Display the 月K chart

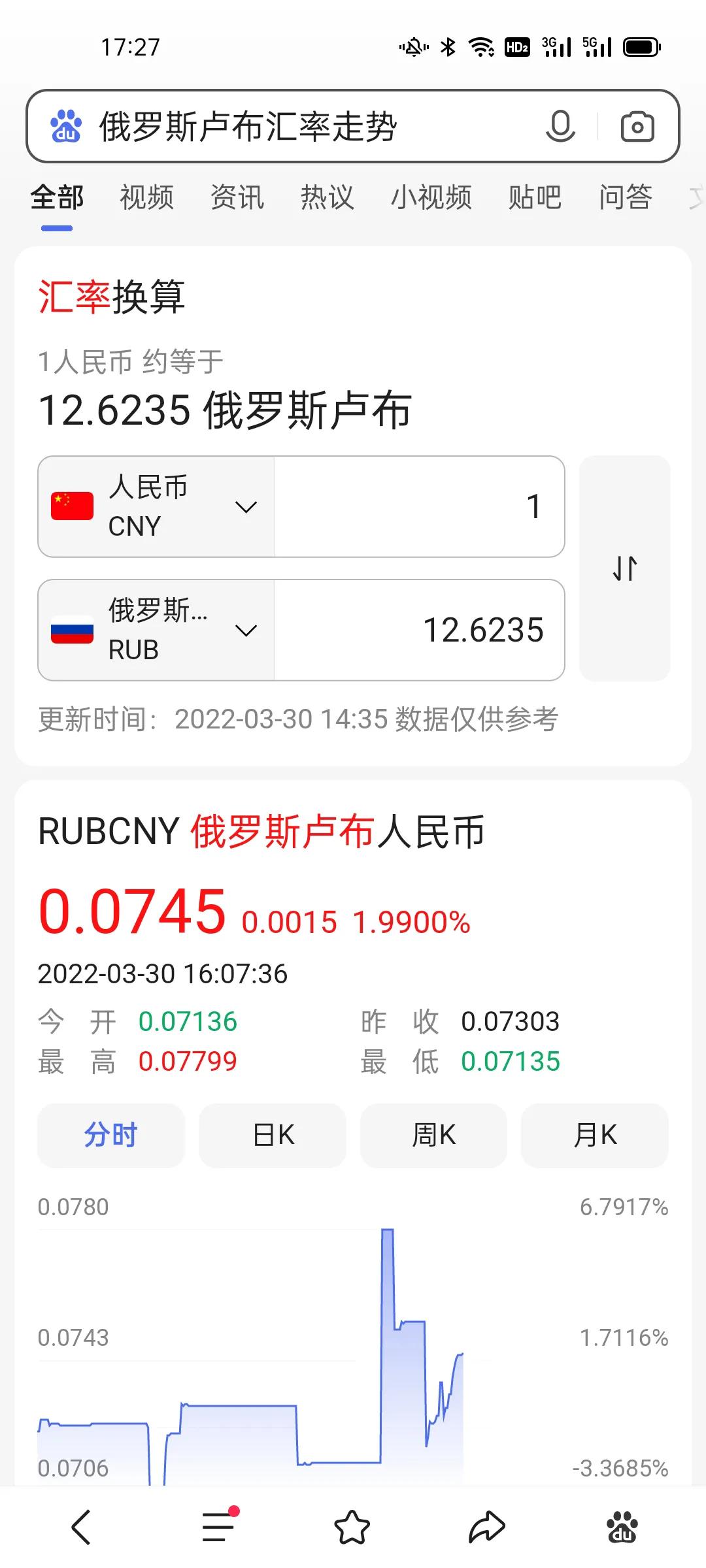[594, 1135]
